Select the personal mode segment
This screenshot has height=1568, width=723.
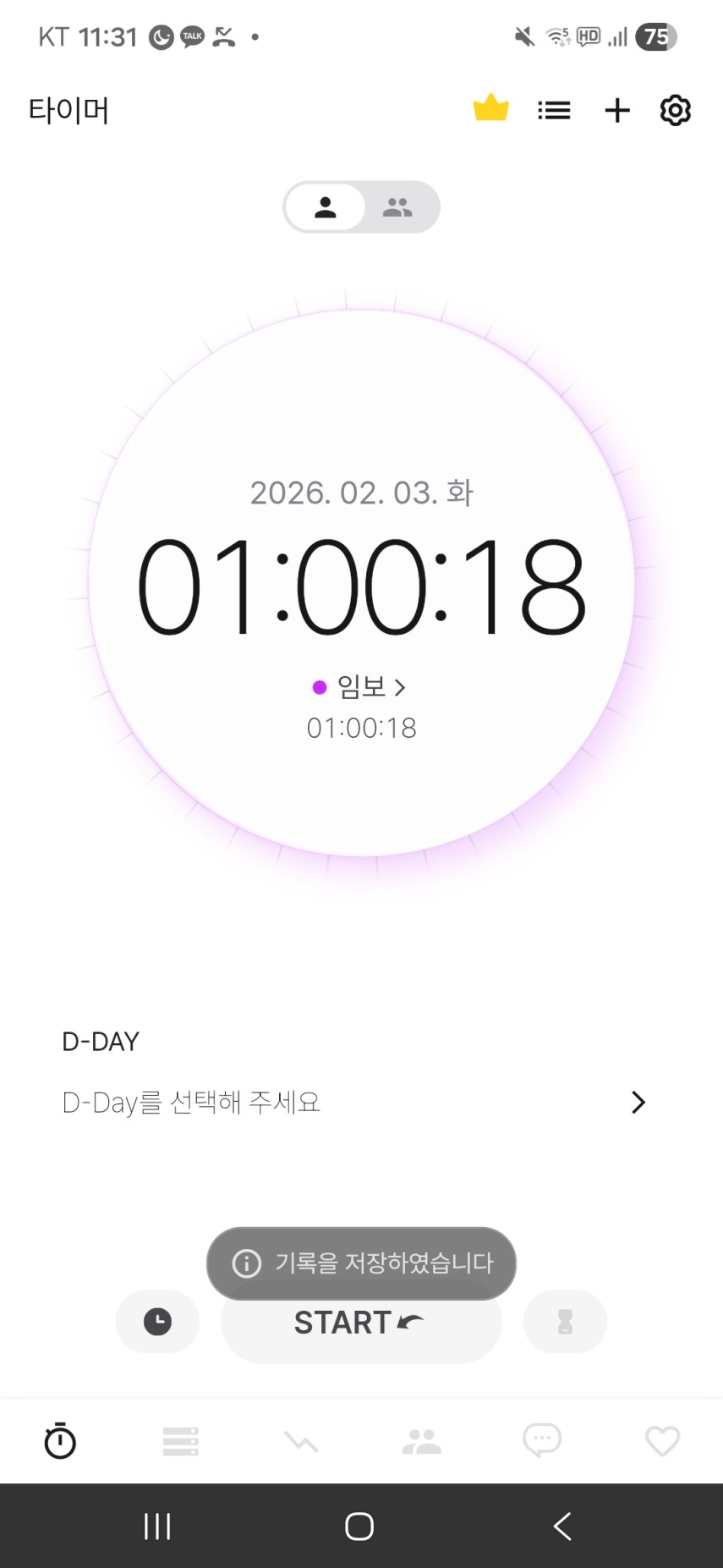(326, 207)
